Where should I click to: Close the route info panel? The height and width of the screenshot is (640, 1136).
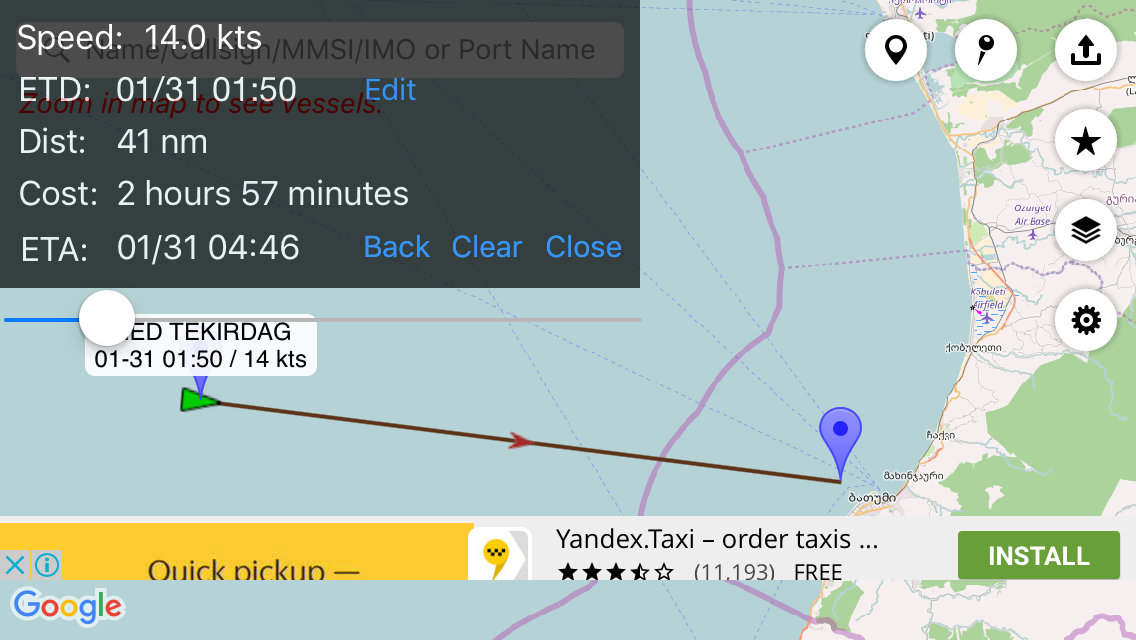coord(583,247)
